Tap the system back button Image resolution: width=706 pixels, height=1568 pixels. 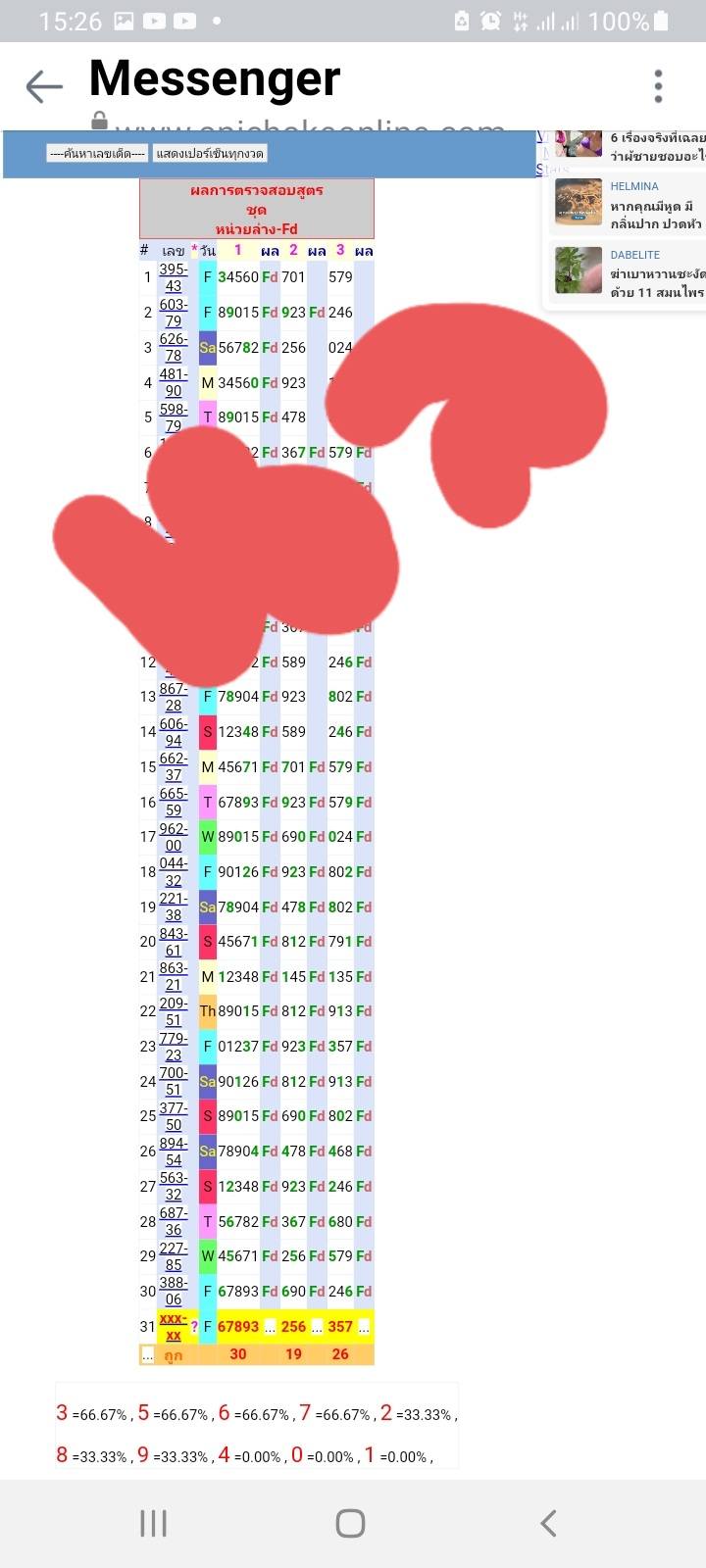click(x=548, y=1523)
